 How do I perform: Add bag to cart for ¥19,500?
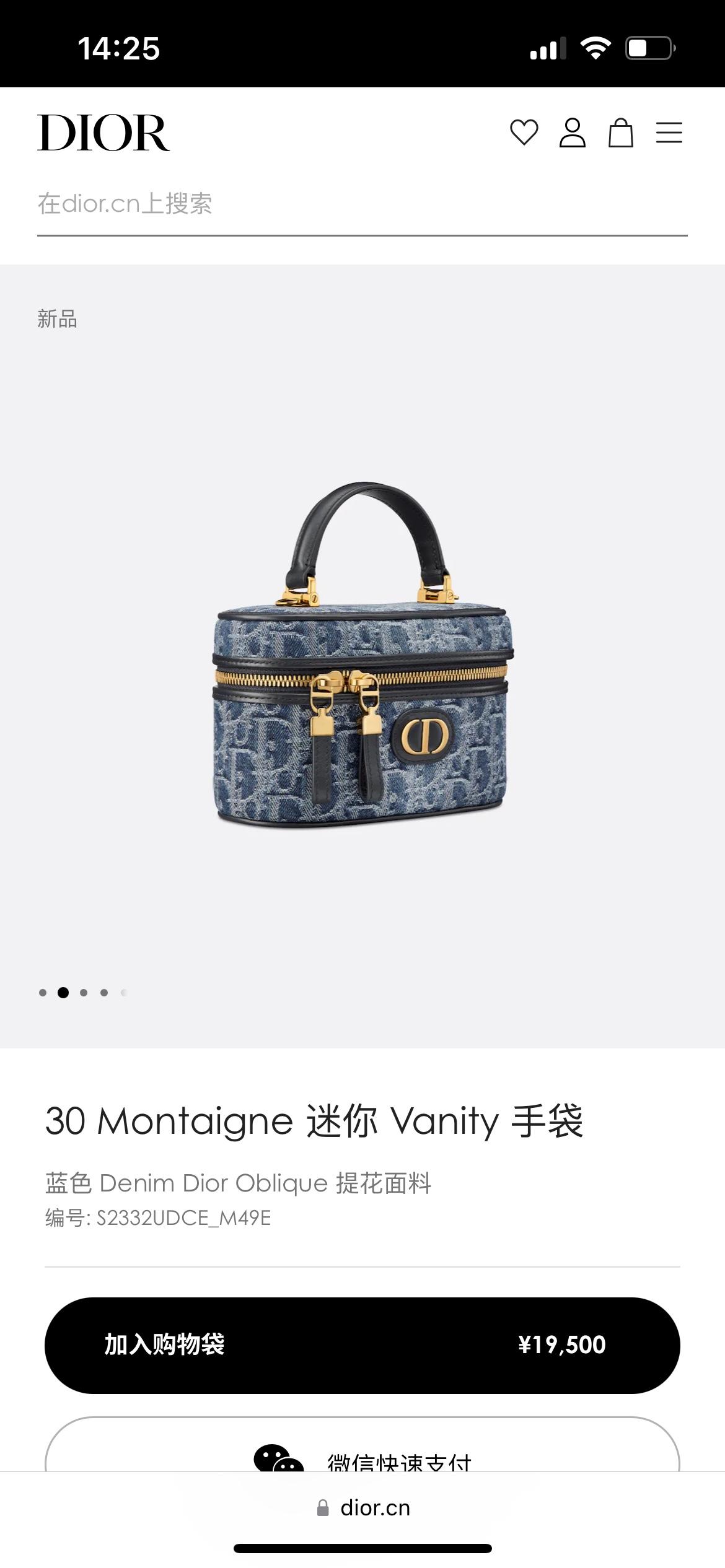pyautogui.click(x=362, y=1345)
